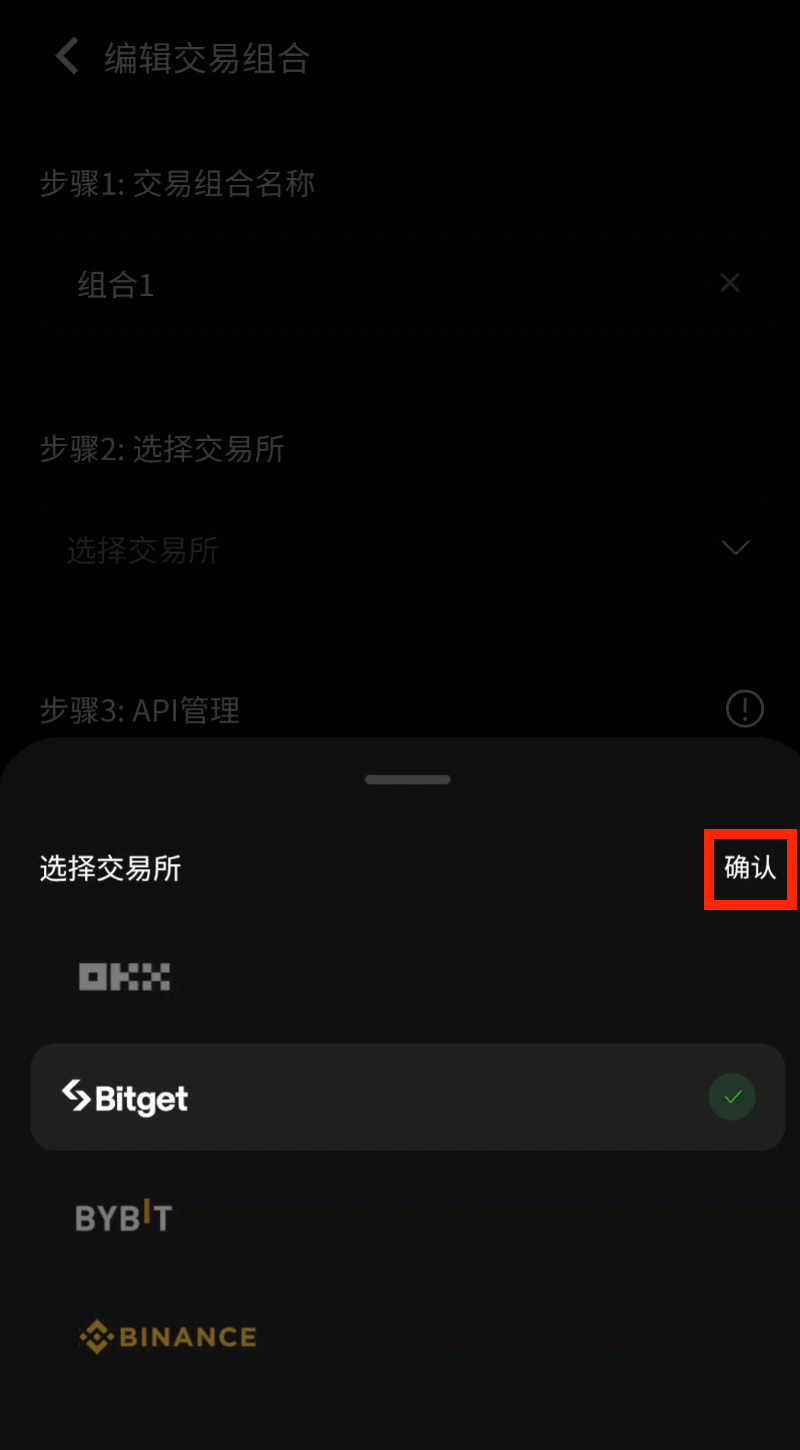Click the 编辑交易组合 title
This screenshot has height=1450, width=800.
tap(207, 59)
